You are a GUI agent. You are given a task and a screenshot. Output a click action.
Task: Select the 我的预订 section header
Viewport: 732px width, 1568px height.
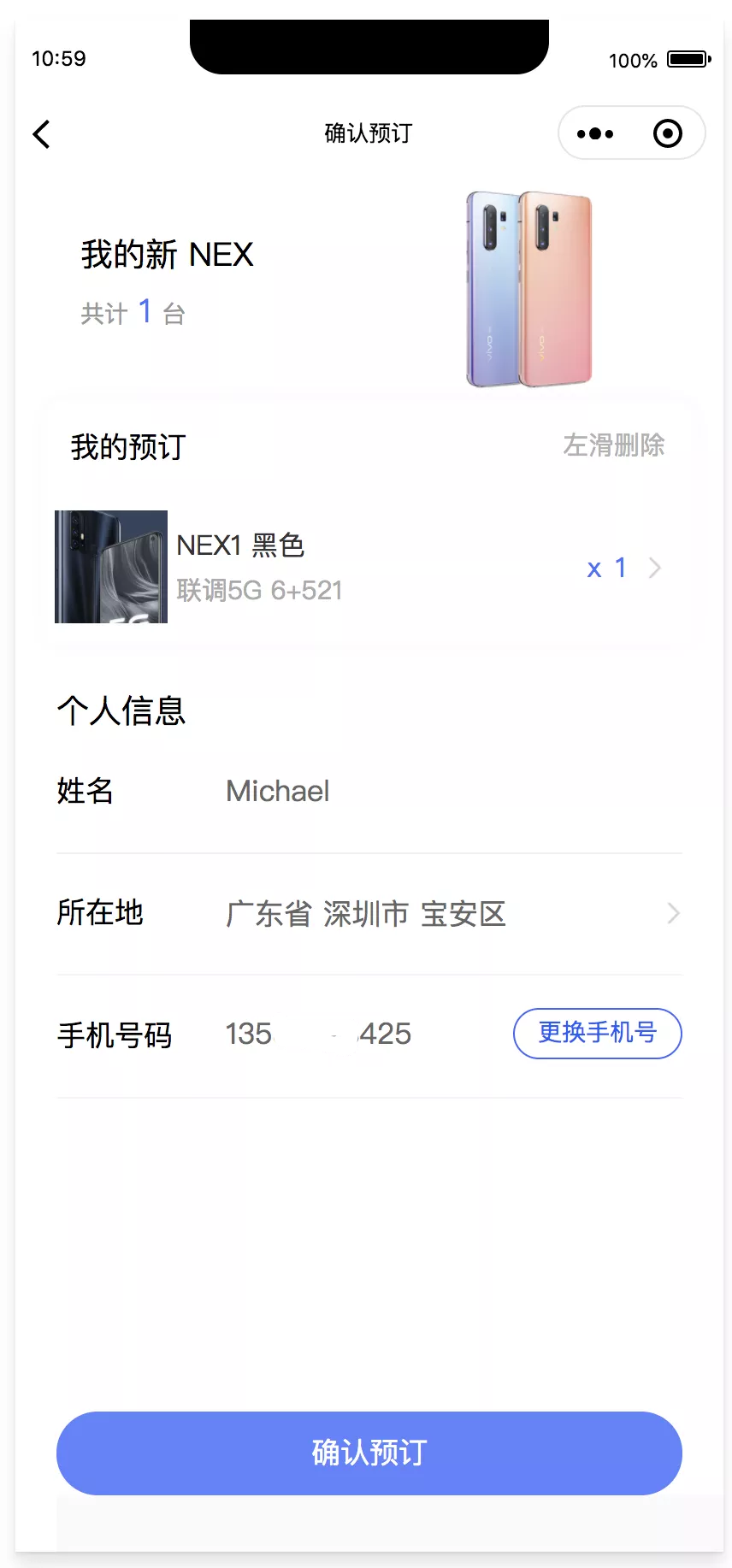pyautogui.click(x=125, y=447)
